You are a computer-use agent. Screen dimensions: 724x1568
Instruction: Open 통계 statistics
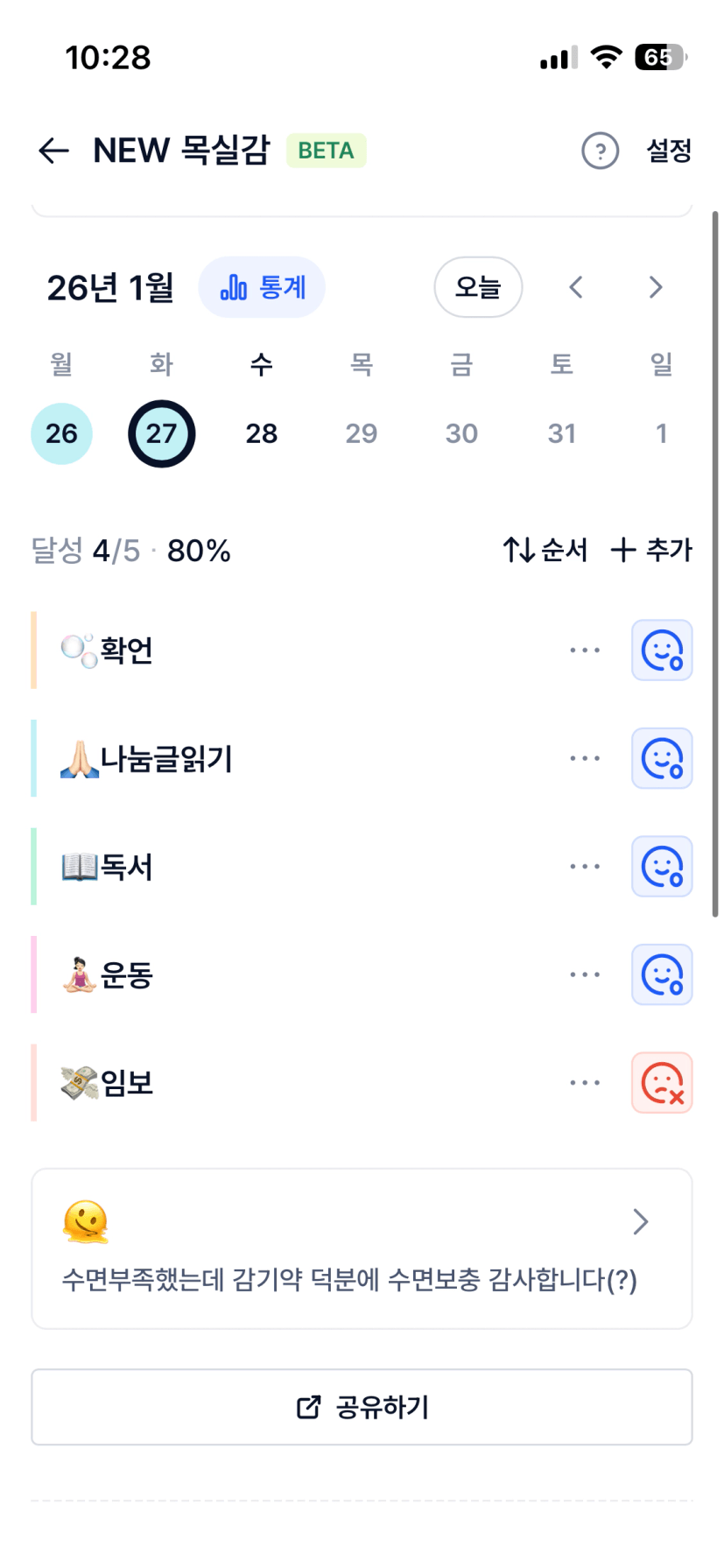pyautogui.click(x=262, y=287)
